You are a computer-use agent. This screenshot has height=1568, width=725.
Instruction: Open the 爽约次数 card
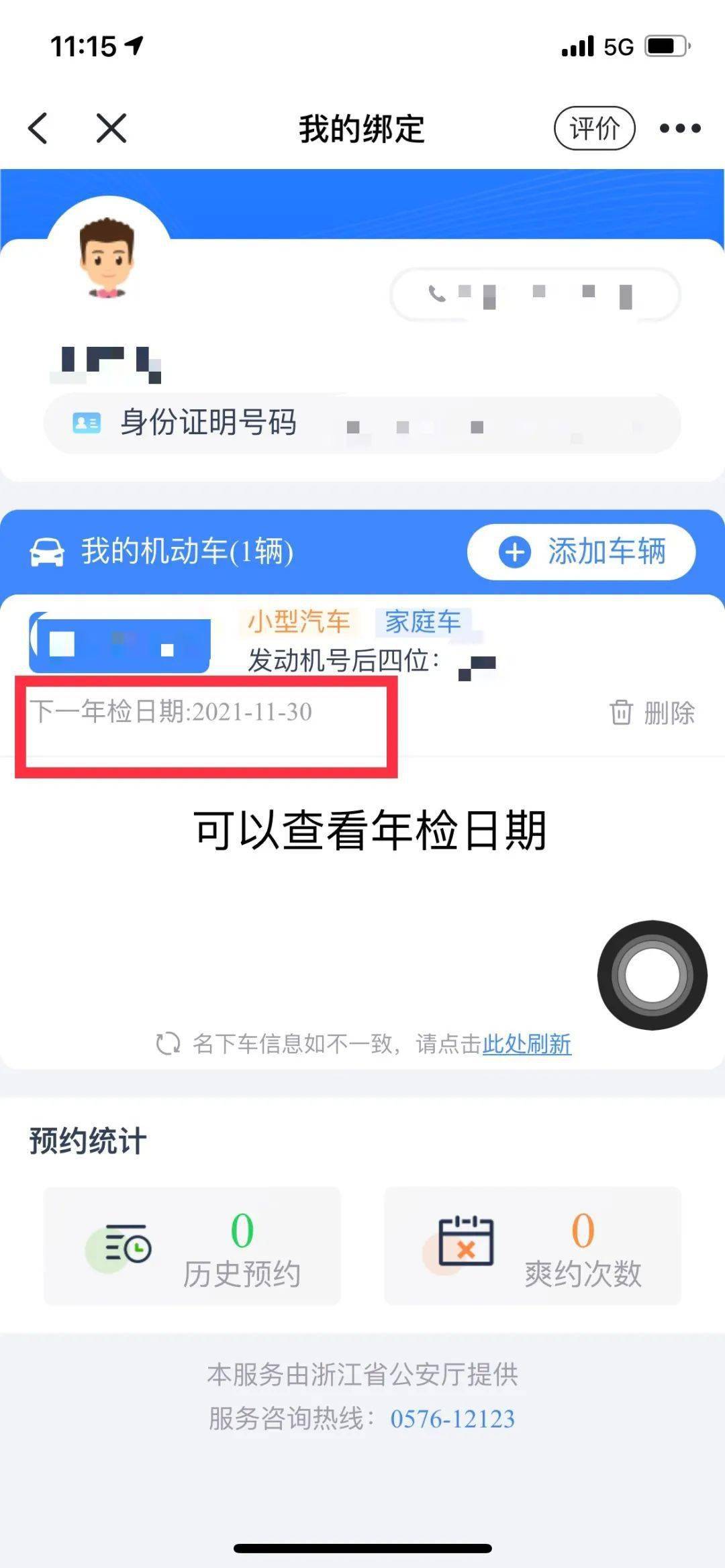(532, 1247)
